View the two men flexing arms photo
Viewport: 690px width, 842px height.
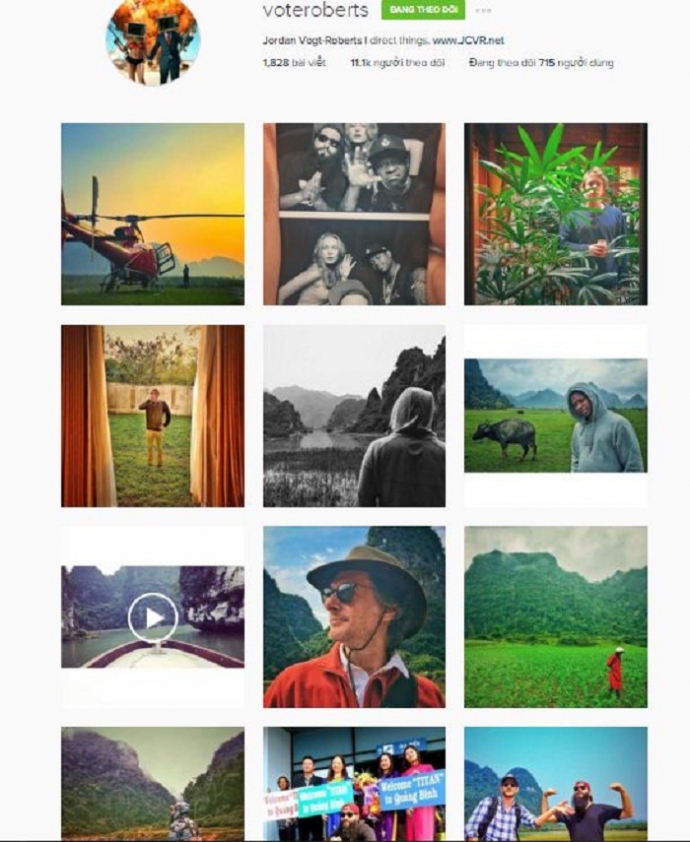555,783
